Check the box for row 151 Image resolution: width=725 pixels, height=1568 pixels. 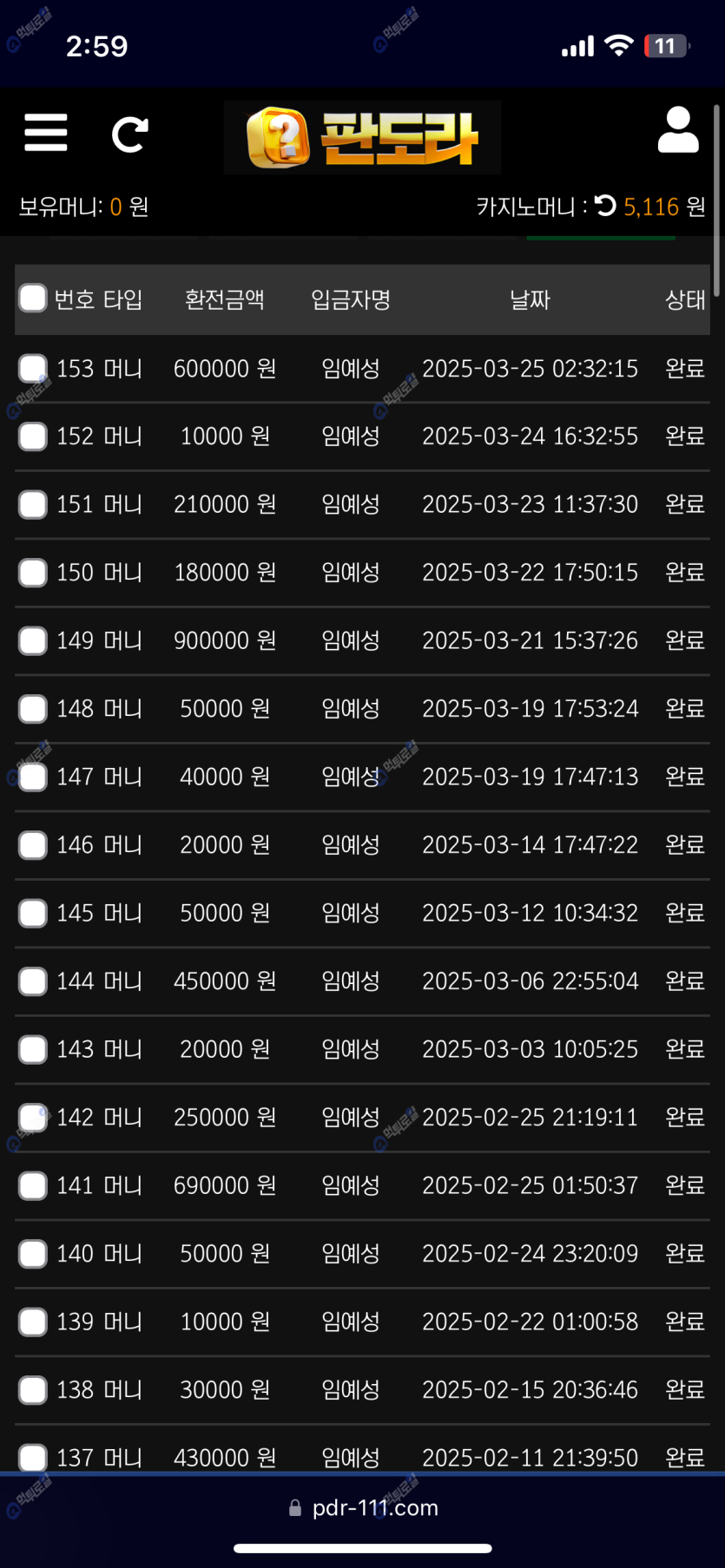coord(33,504)
